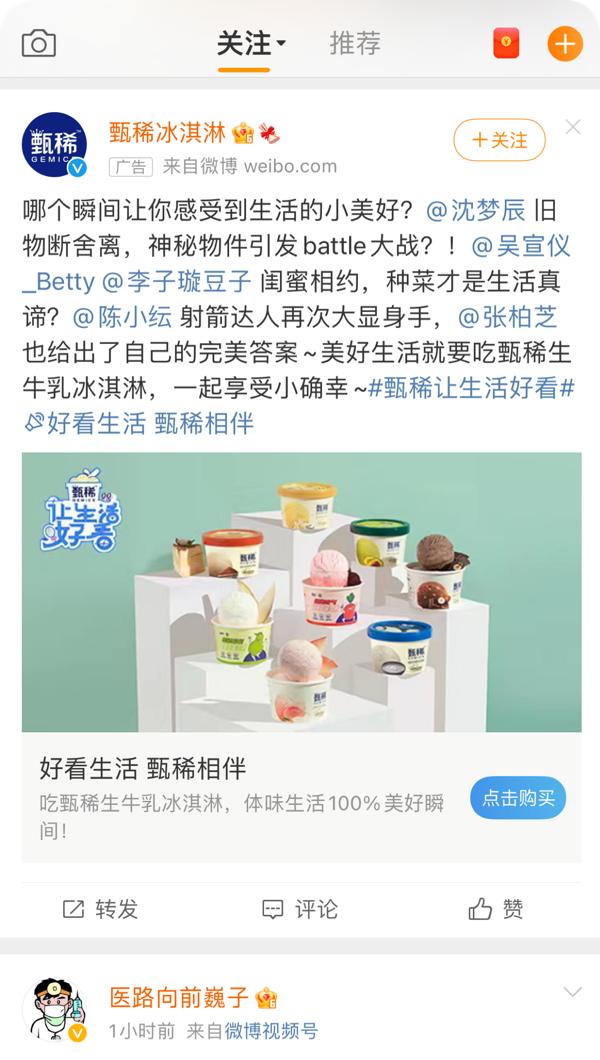Follow 甄稀冰淇淋 with +关注 button

499,141
